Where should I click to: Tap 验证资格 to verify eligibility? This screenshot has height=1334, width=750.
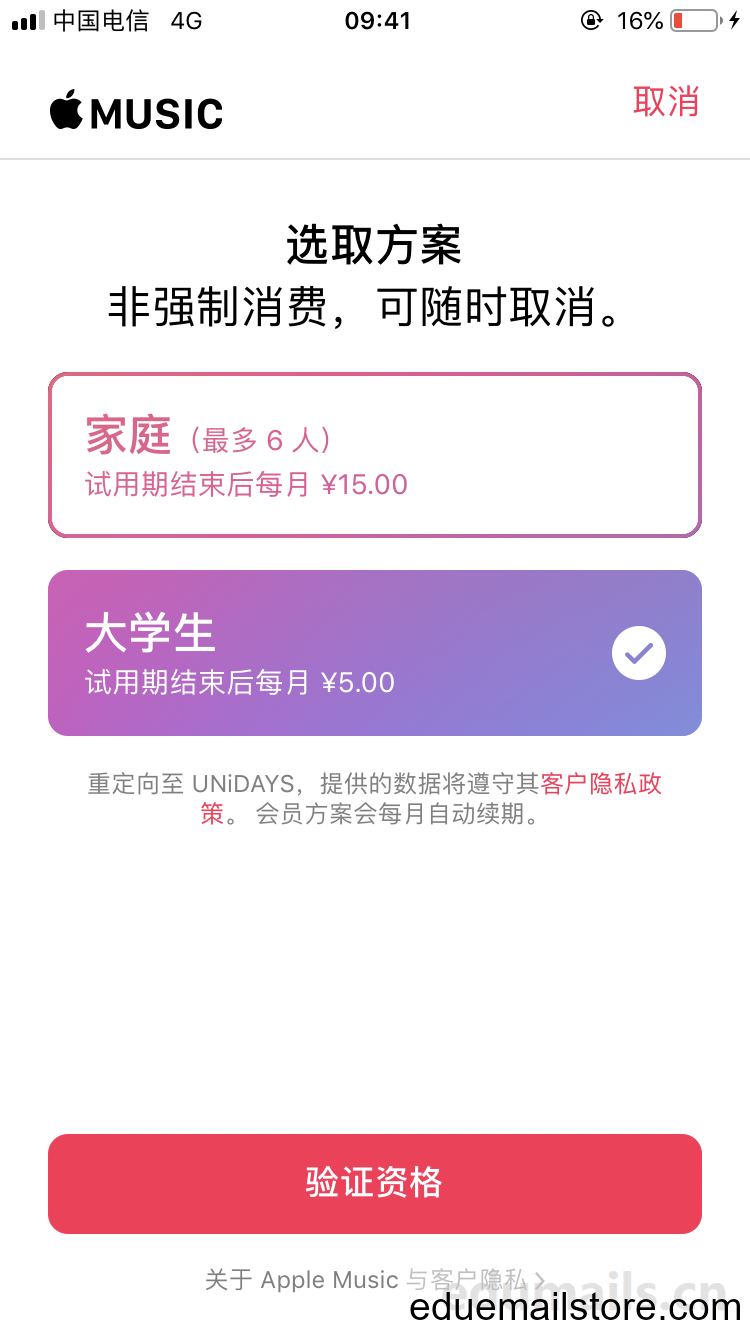(375, 1183)
